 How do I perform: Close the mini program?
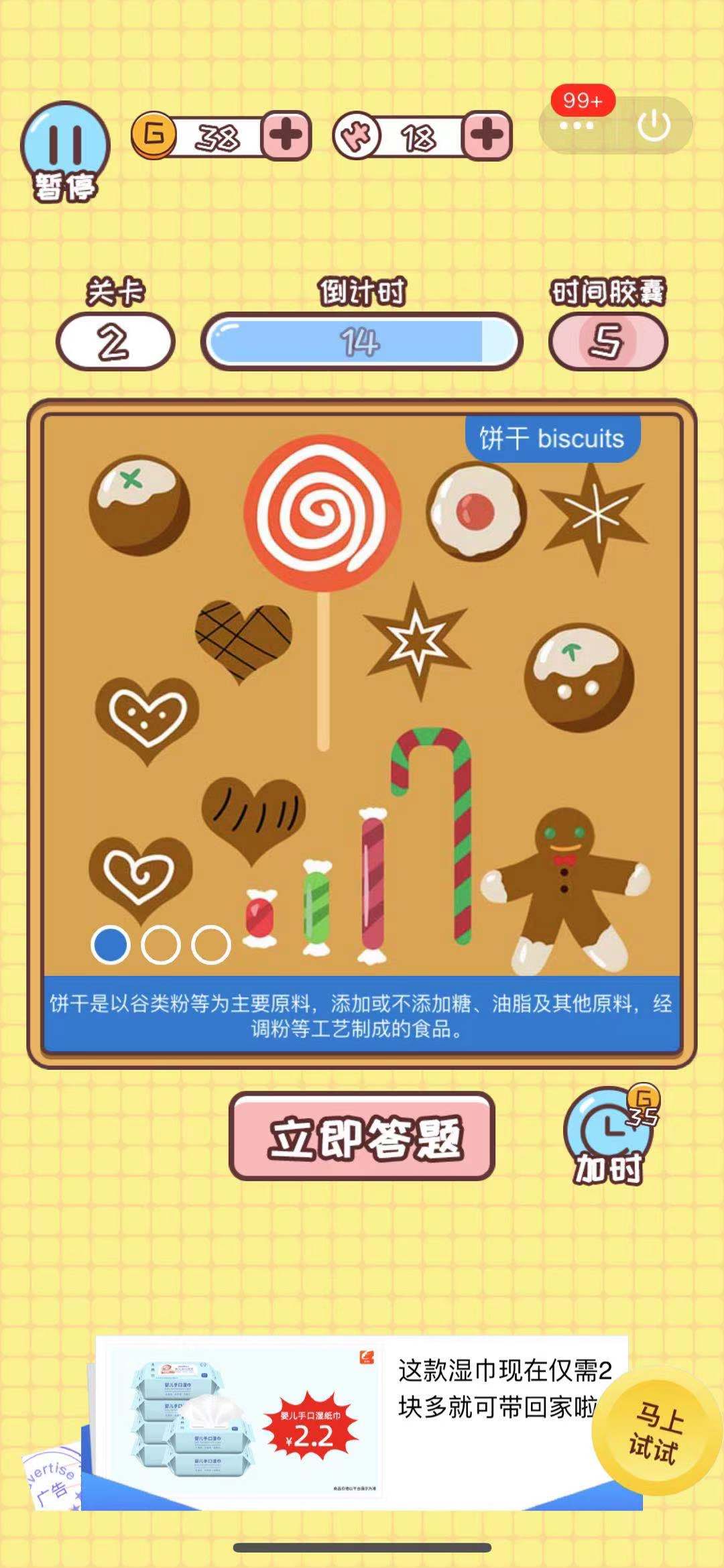654,126
